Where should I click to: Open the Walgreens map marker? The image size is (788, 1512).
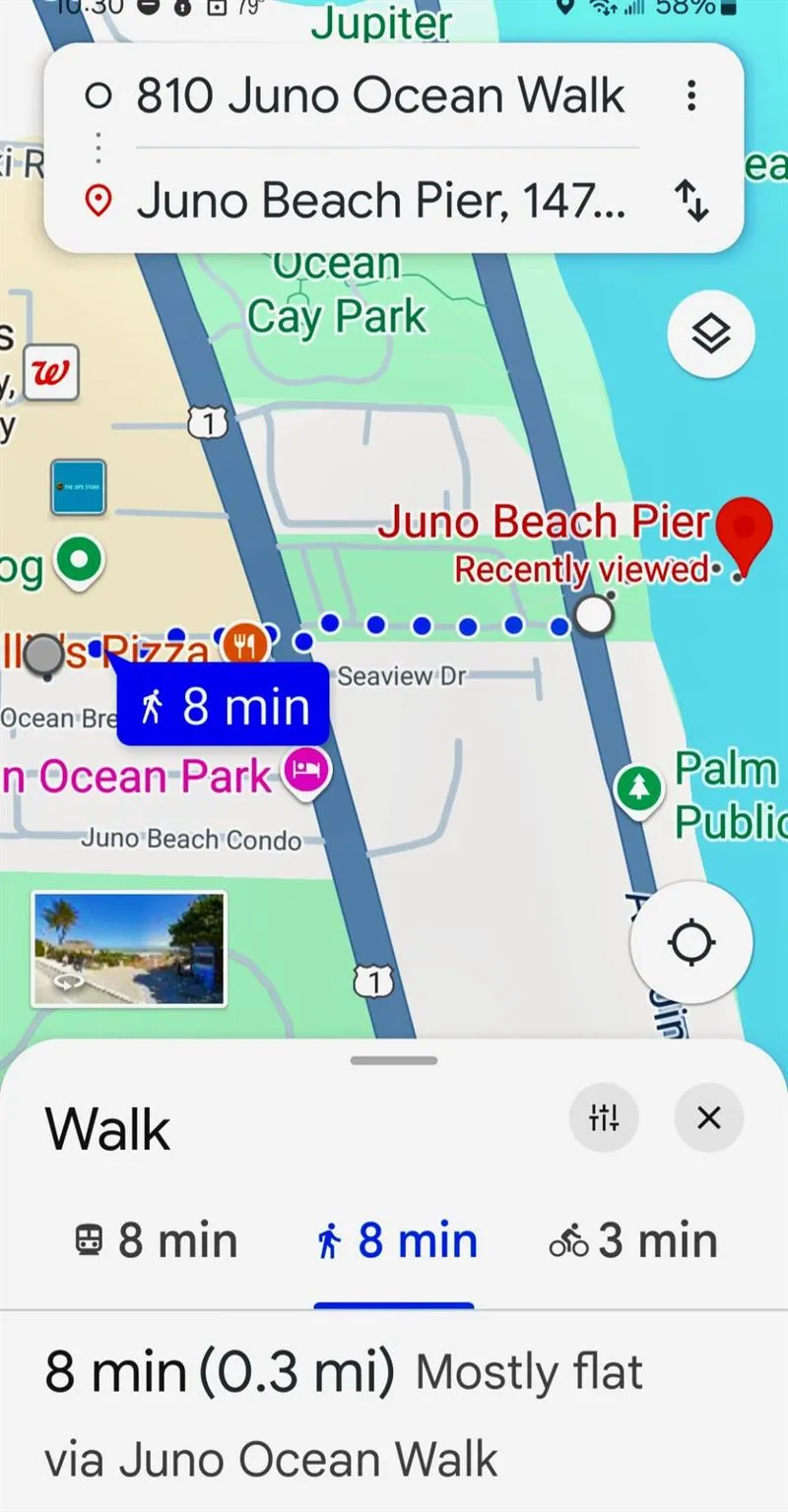(x=51, y=373)
